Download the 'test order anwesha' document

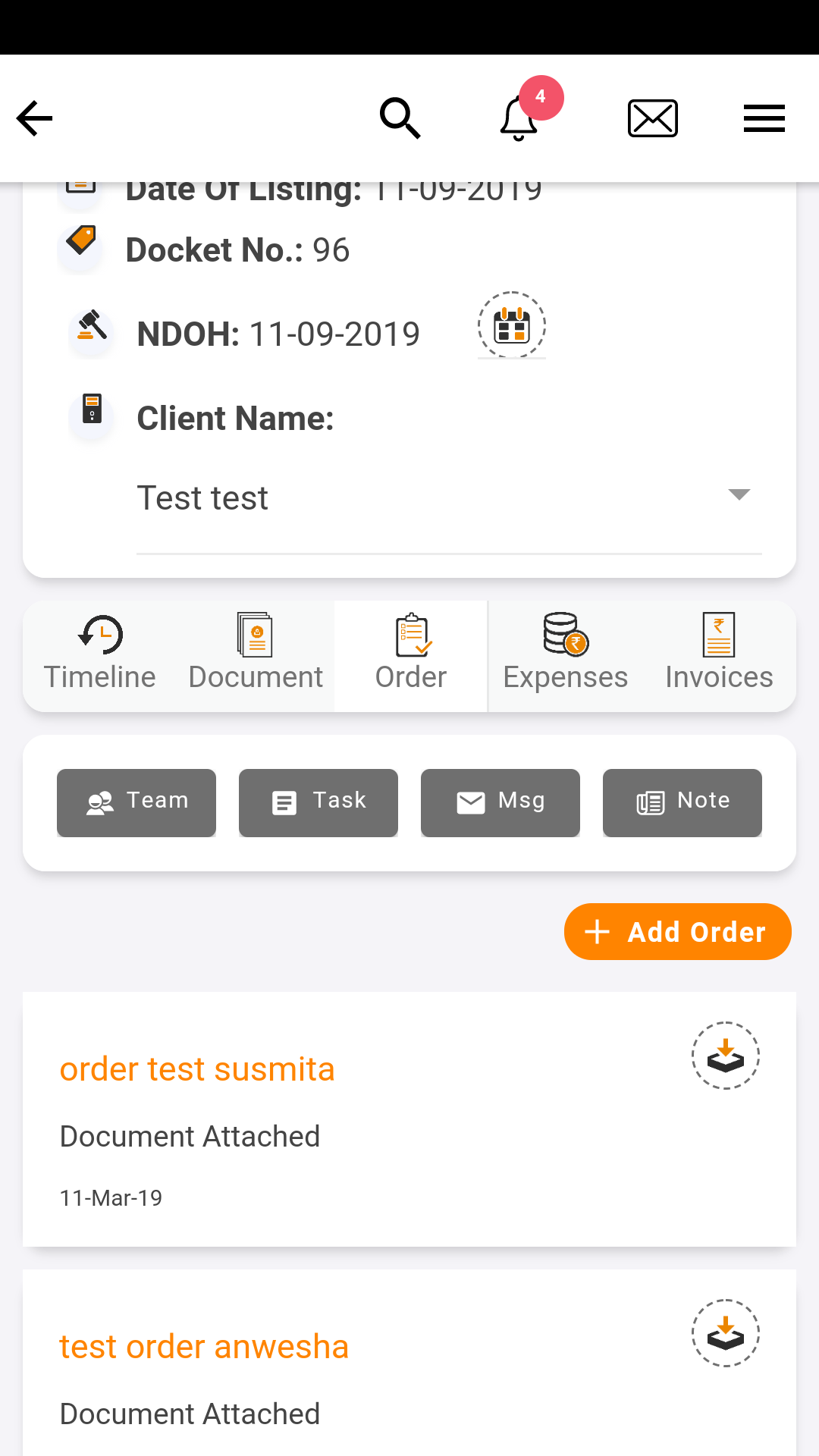pyautogui.click(x=726, y=1333)
